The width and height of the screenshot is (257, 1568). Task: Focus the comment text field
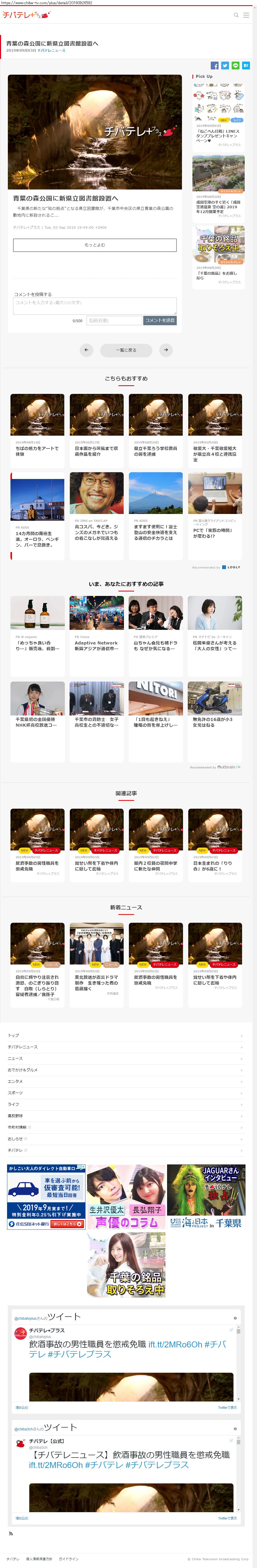tap(94, 306)
